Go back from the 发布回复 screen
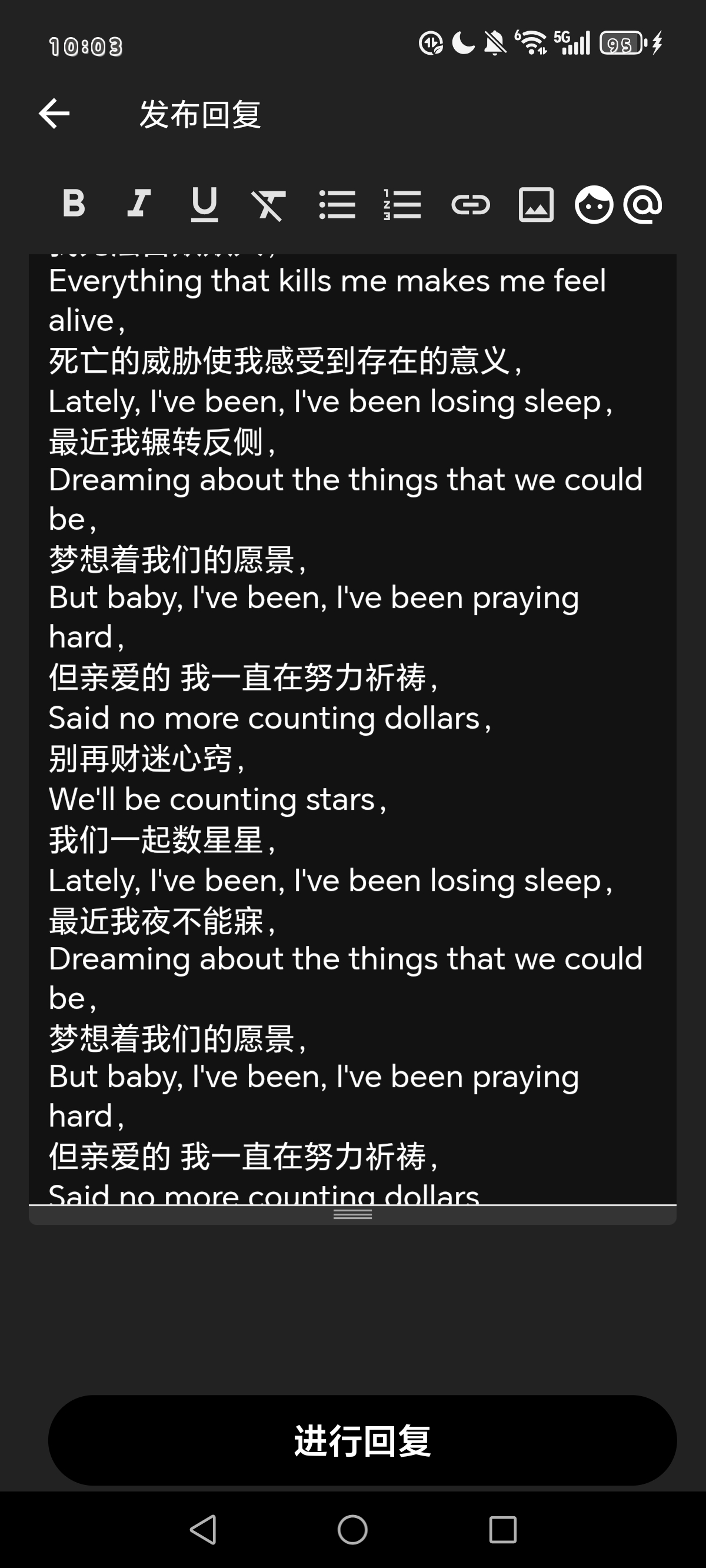The width and height of the screenshot is (706, 1568). tap(54, 114)
